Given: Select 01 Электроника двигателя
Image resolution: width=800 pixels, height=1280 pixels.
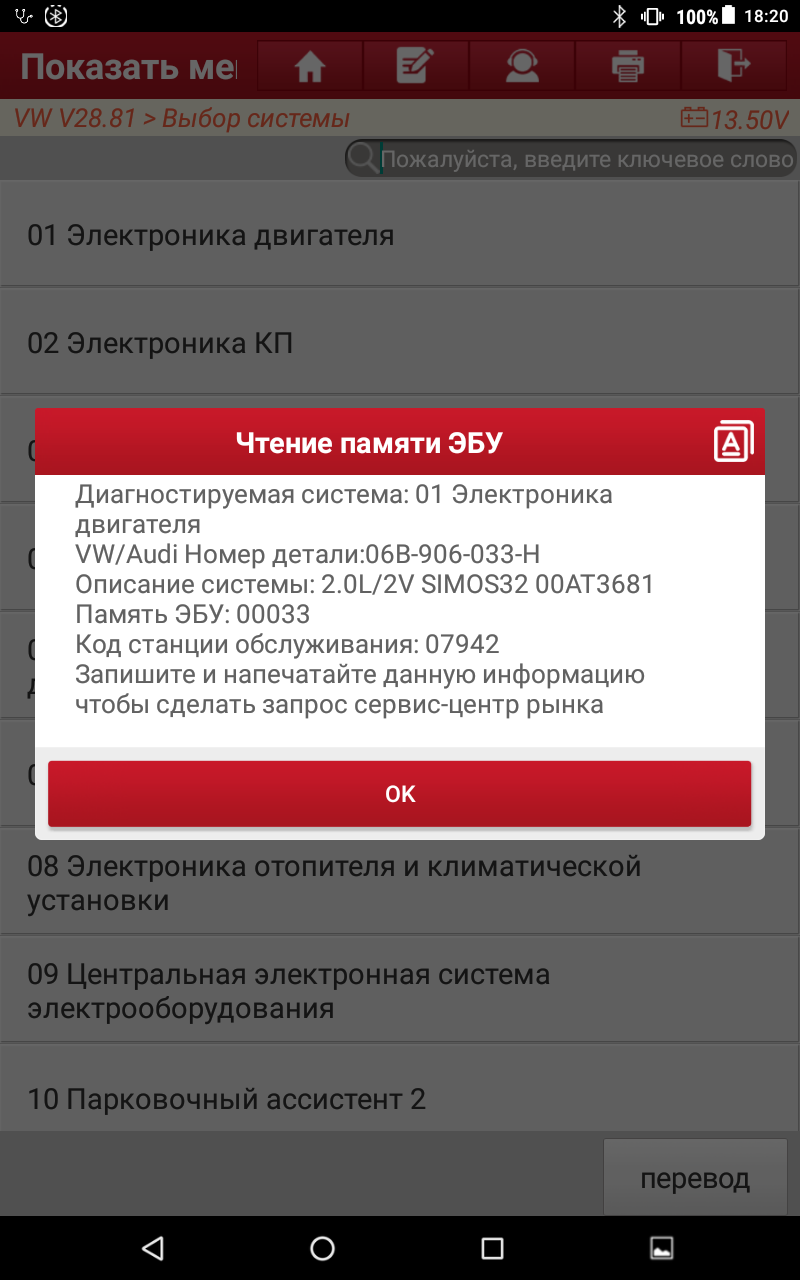Looking at the screenshot, I should [400, 236].
